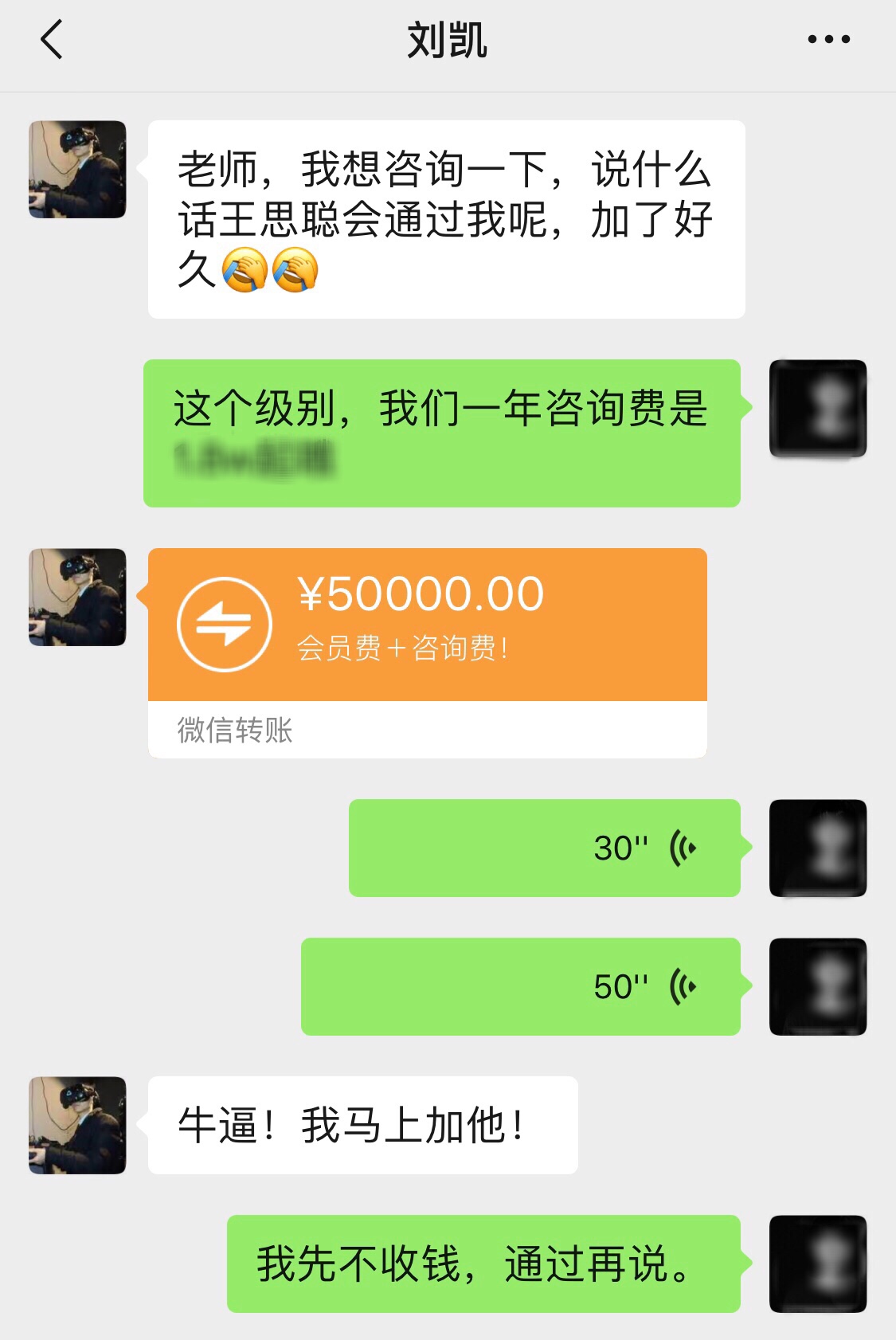896x1340 pixels.
Task: Open 刘凯's avatar beside the first message
Action: [77, 170]
